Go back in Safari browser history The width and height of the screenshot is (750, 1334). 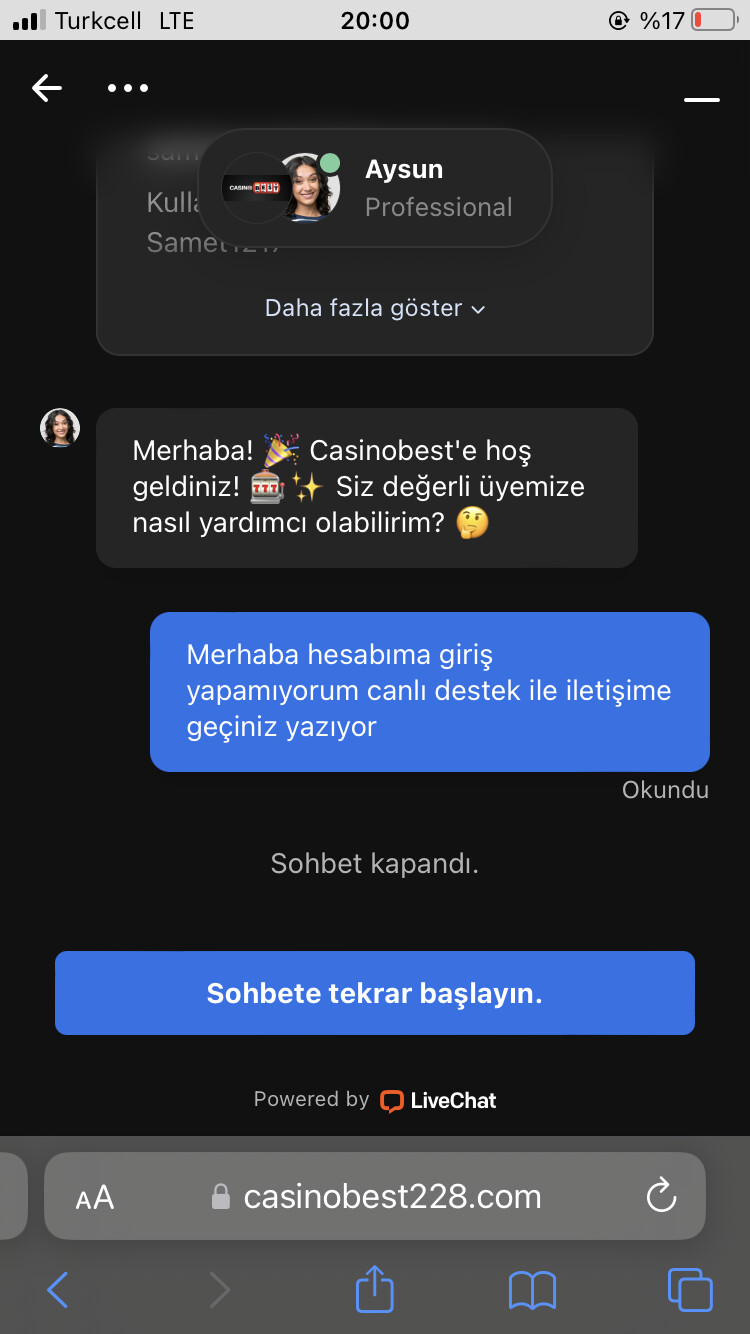click(x=58, y=1290)
